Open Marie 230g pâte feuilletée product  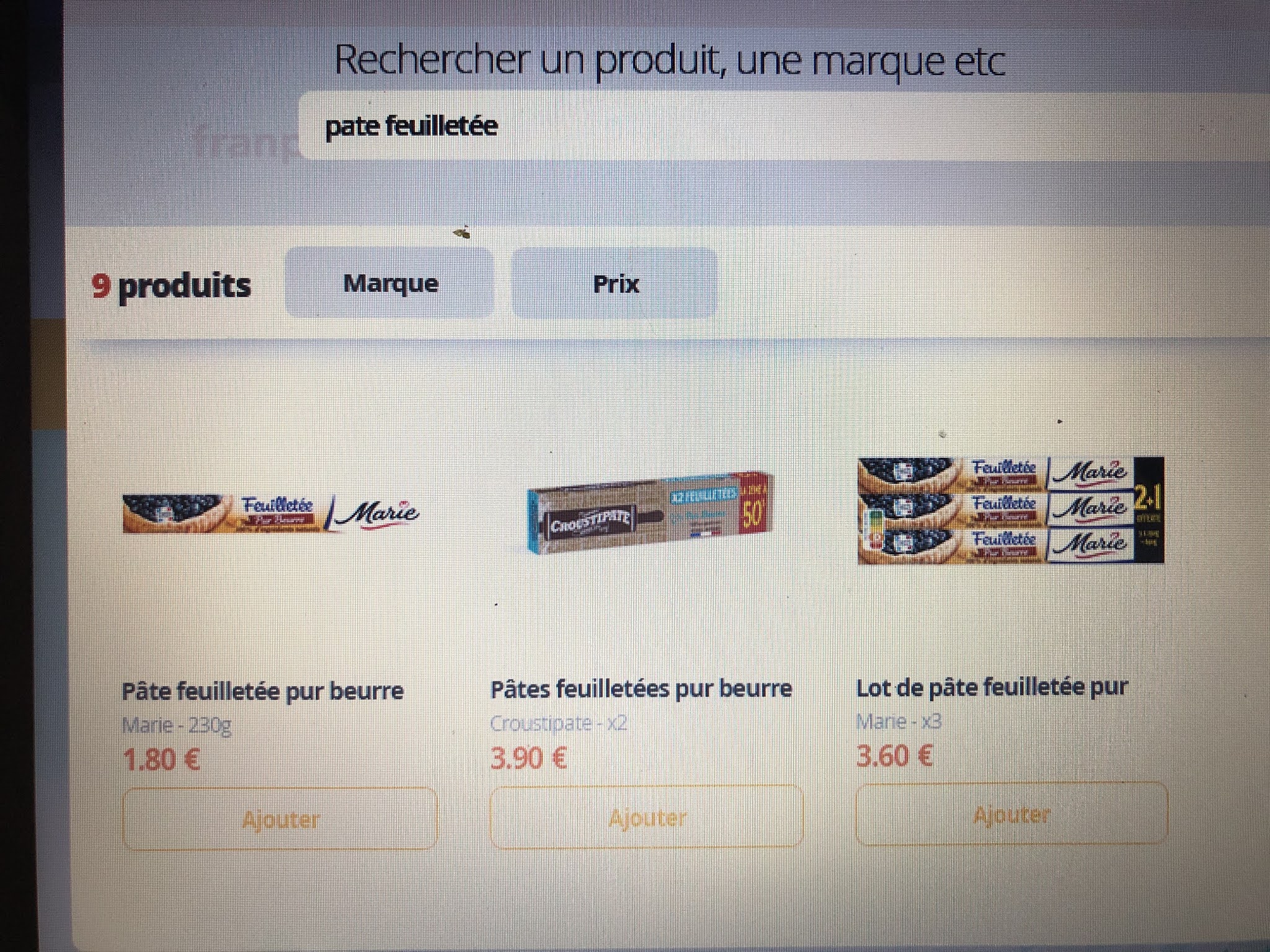click(x=271, y=514)
